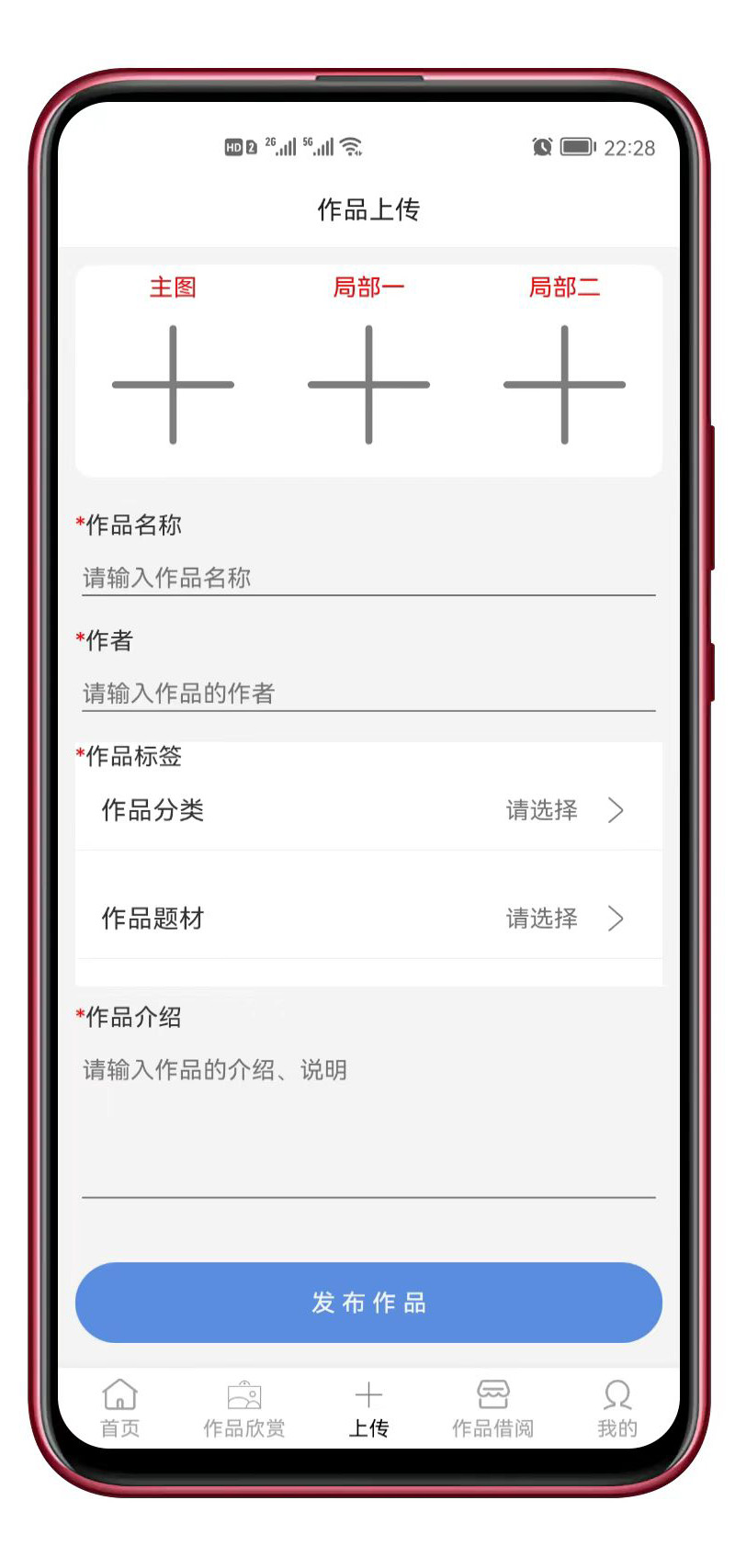This screenshot has height=1568, width=735.
Task: Focus the 作者 author input field
Action: tap(368, 694)
